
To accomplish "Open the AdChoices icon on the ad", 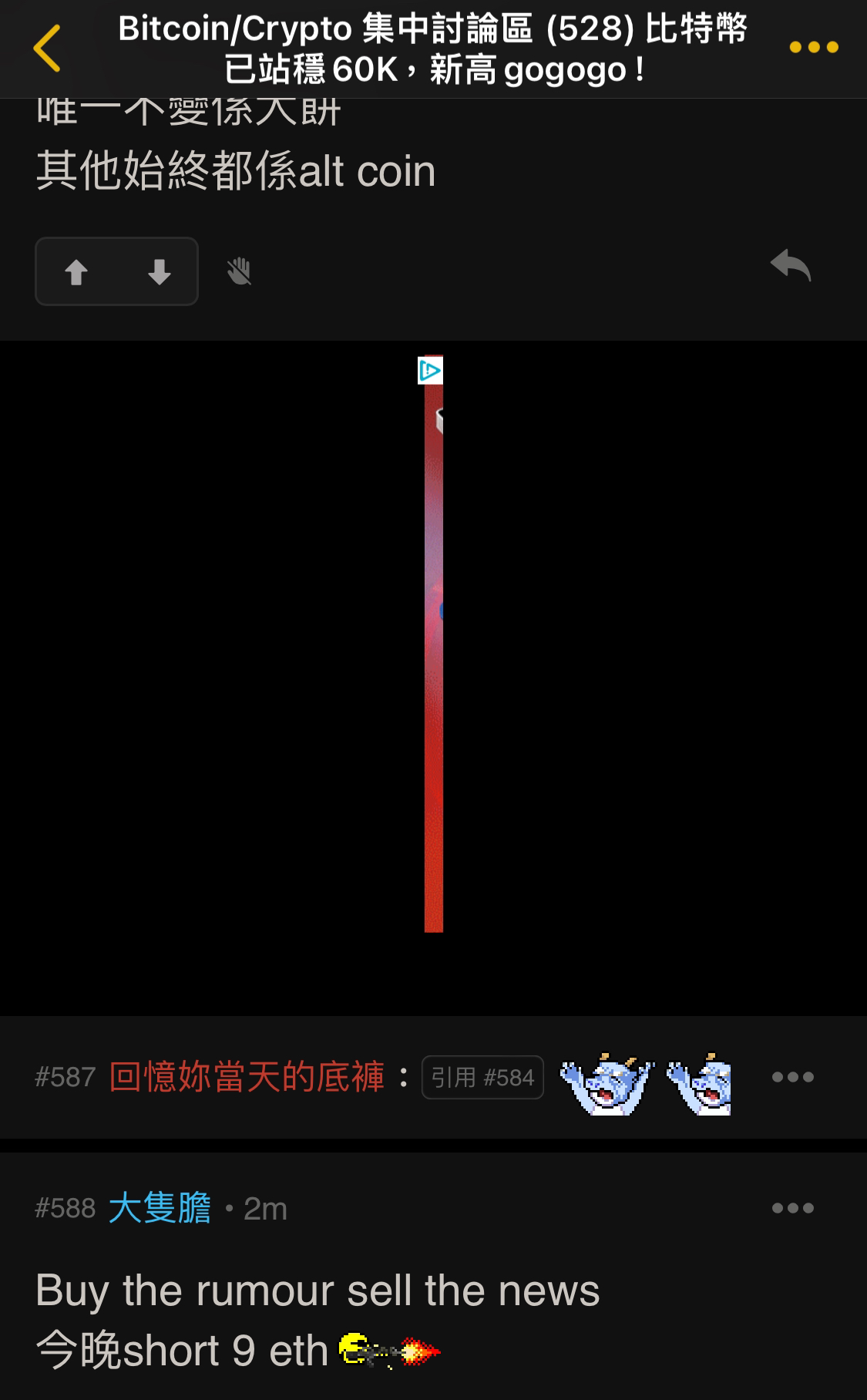I will pyautogui.click(x=430, y=371).
